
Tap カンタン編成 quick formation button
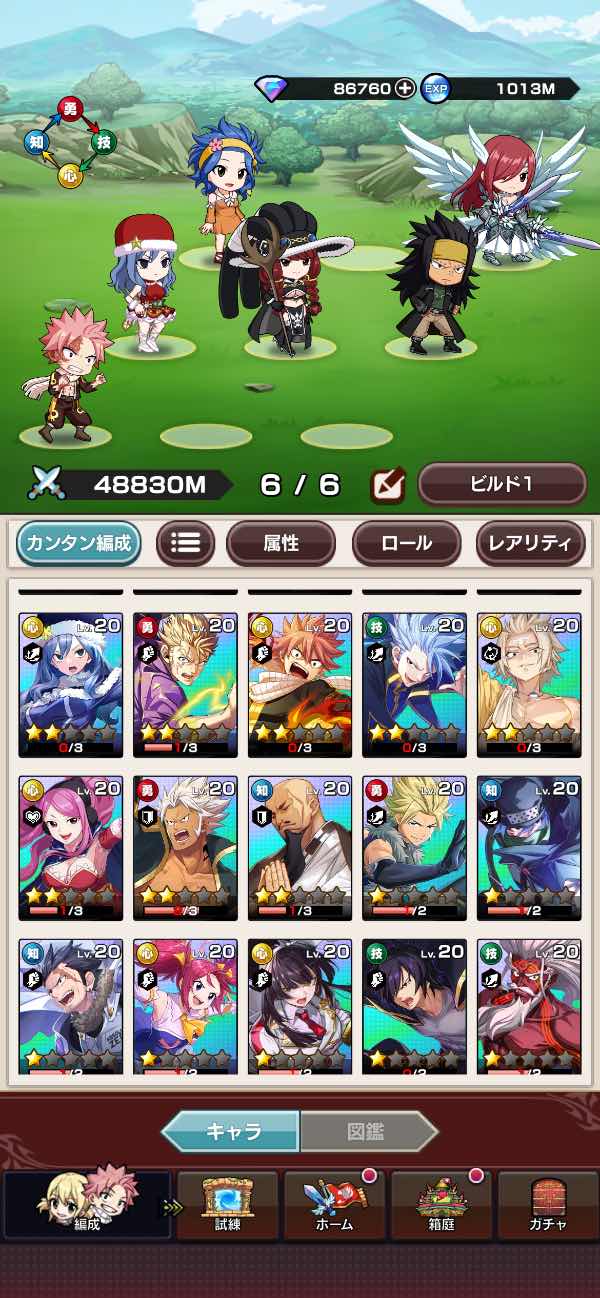pos(78,543)
